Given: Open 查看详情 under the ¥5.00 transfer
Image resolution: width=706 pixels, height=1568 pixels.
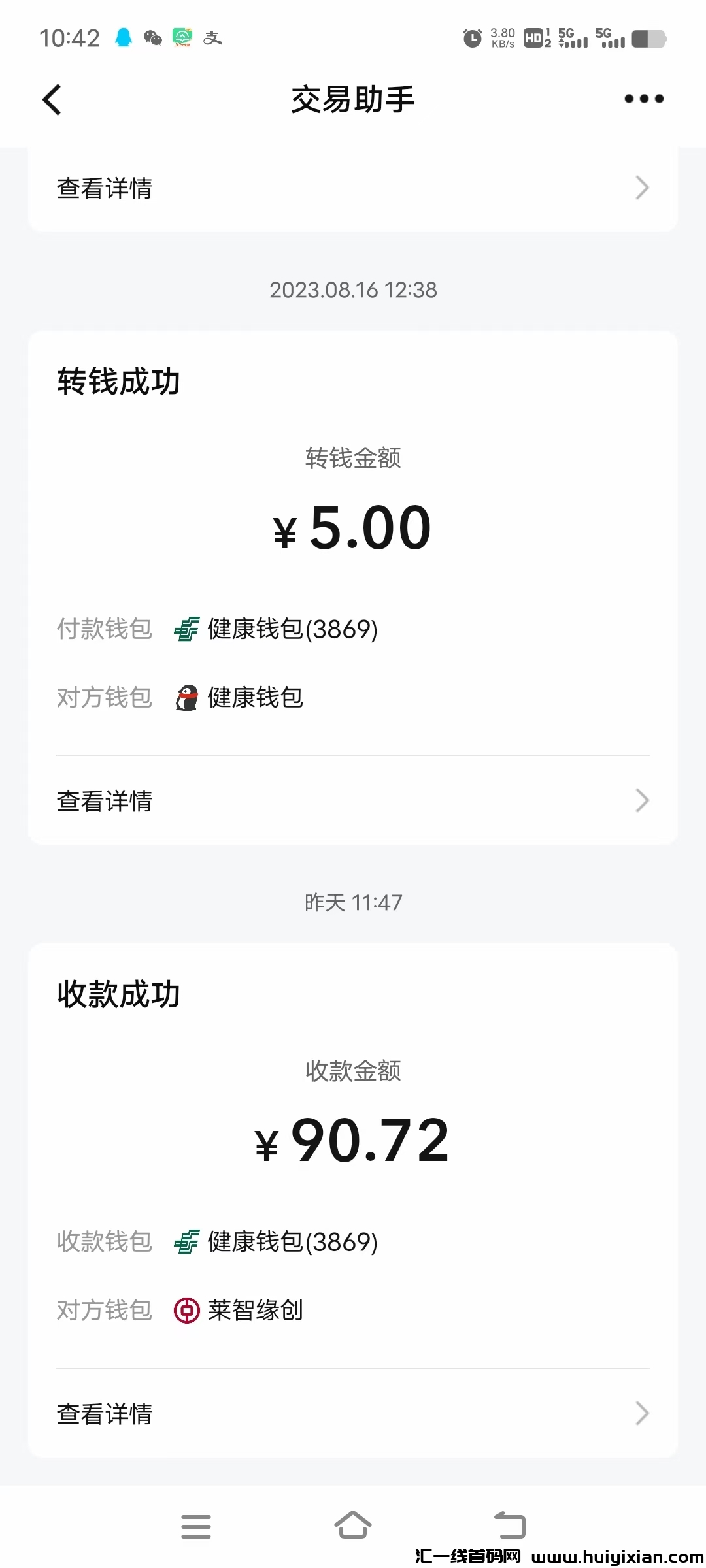Looking at the screenshot, I should 105,800.
